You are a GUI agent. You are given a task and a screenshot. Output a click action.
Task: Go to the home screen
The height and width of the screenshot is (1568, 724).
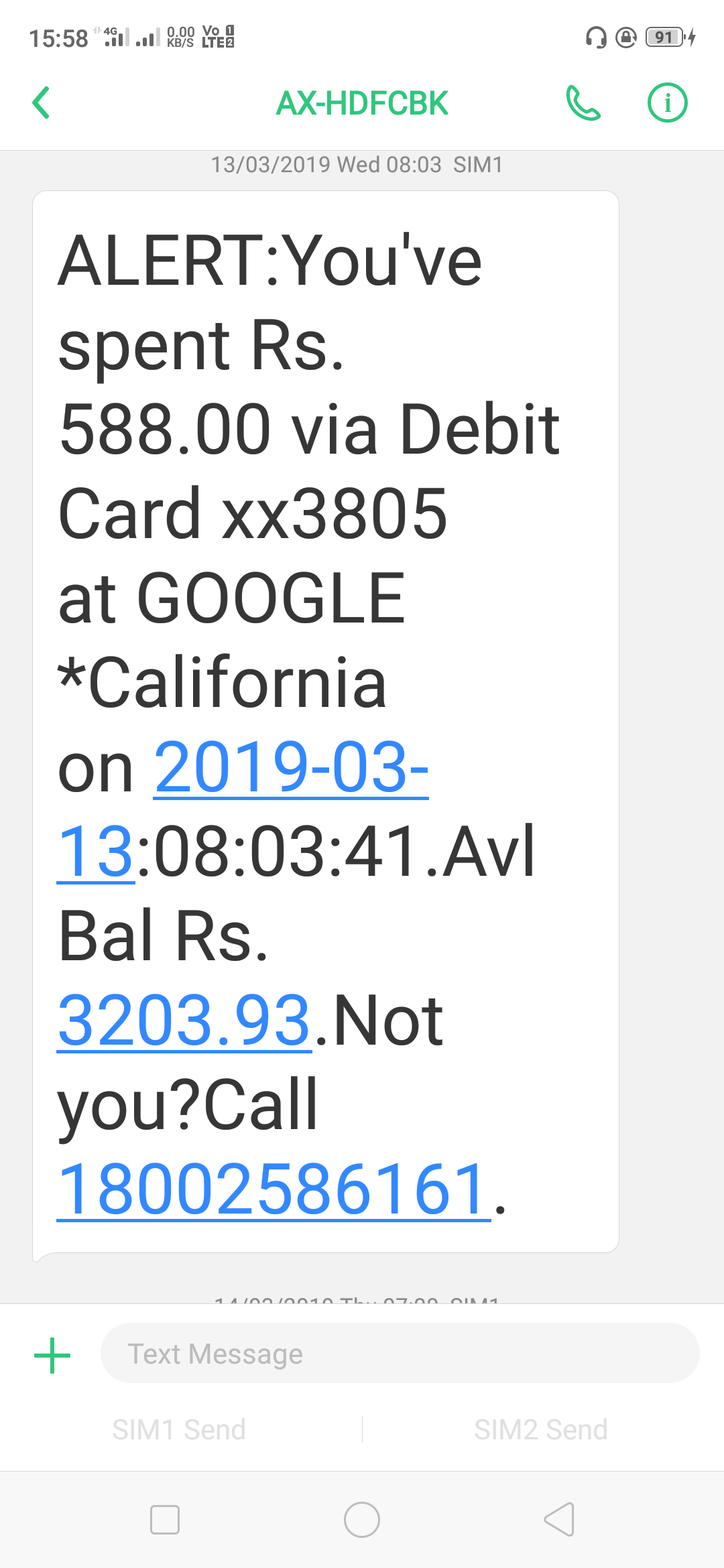(x=362, y=1520)
